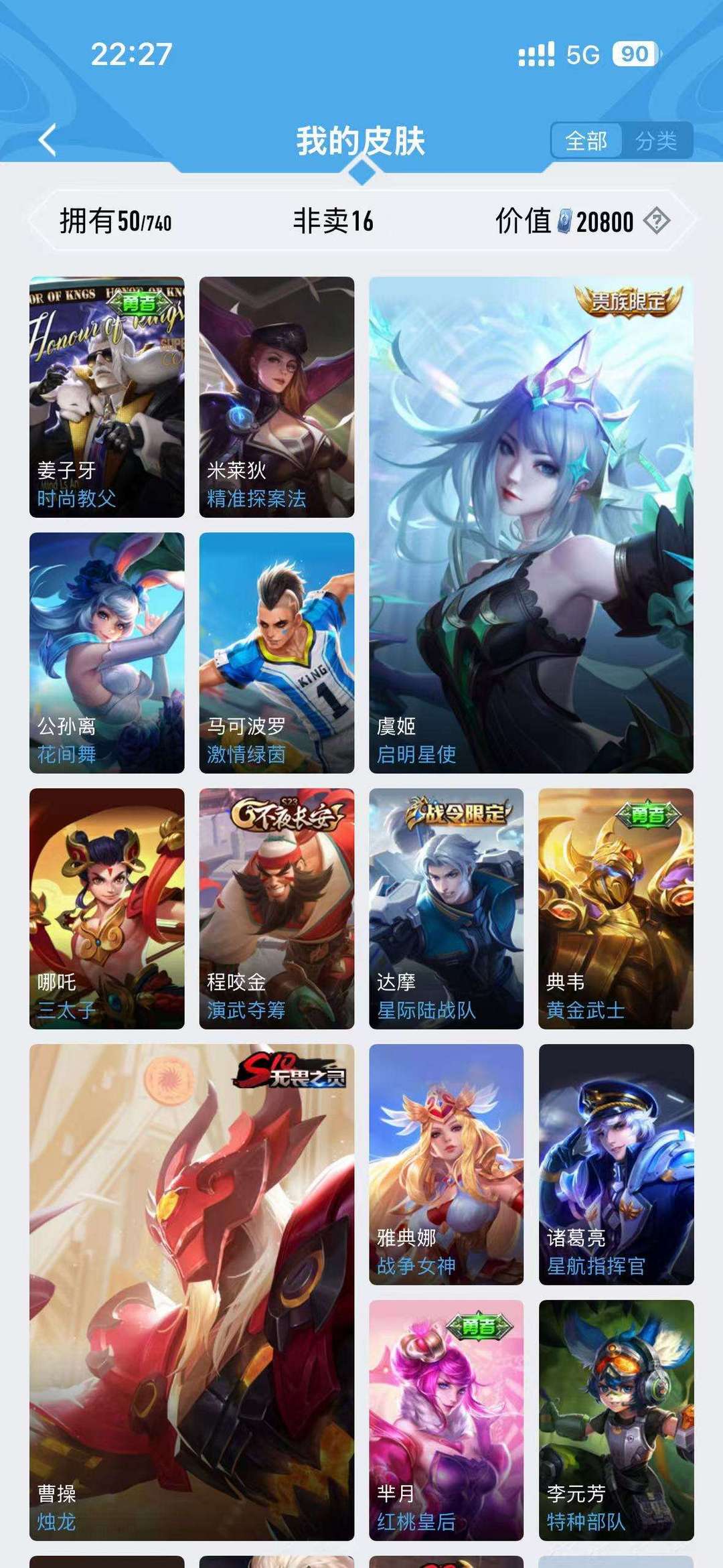Open 达摩 星际陆战队 skin
Viewport: 723px width, 1568px height.
(446, 908)
